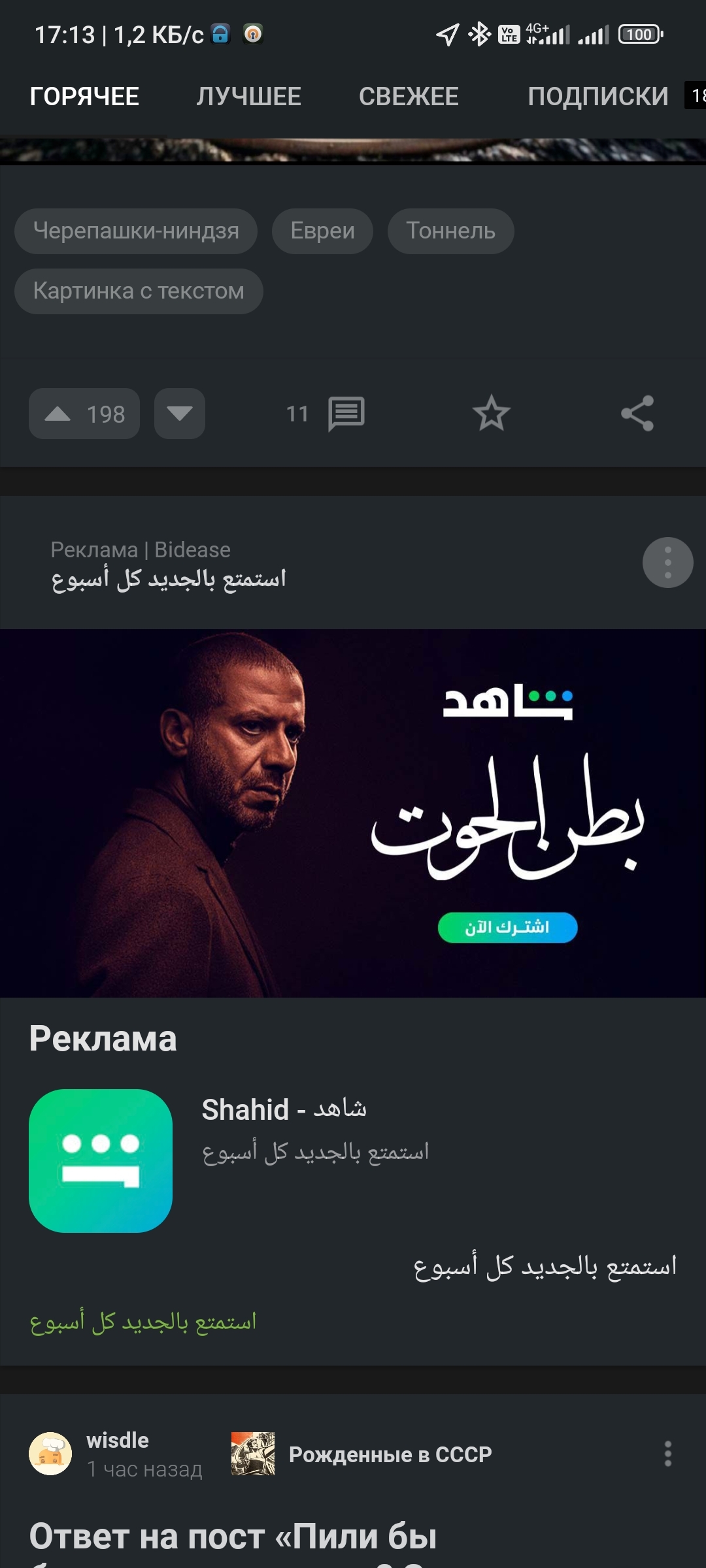Viewport: 706px width, 1568px height.
Task: Switch to the Лучшее tab
Action: pyautogui.click(x=248, y=97)
